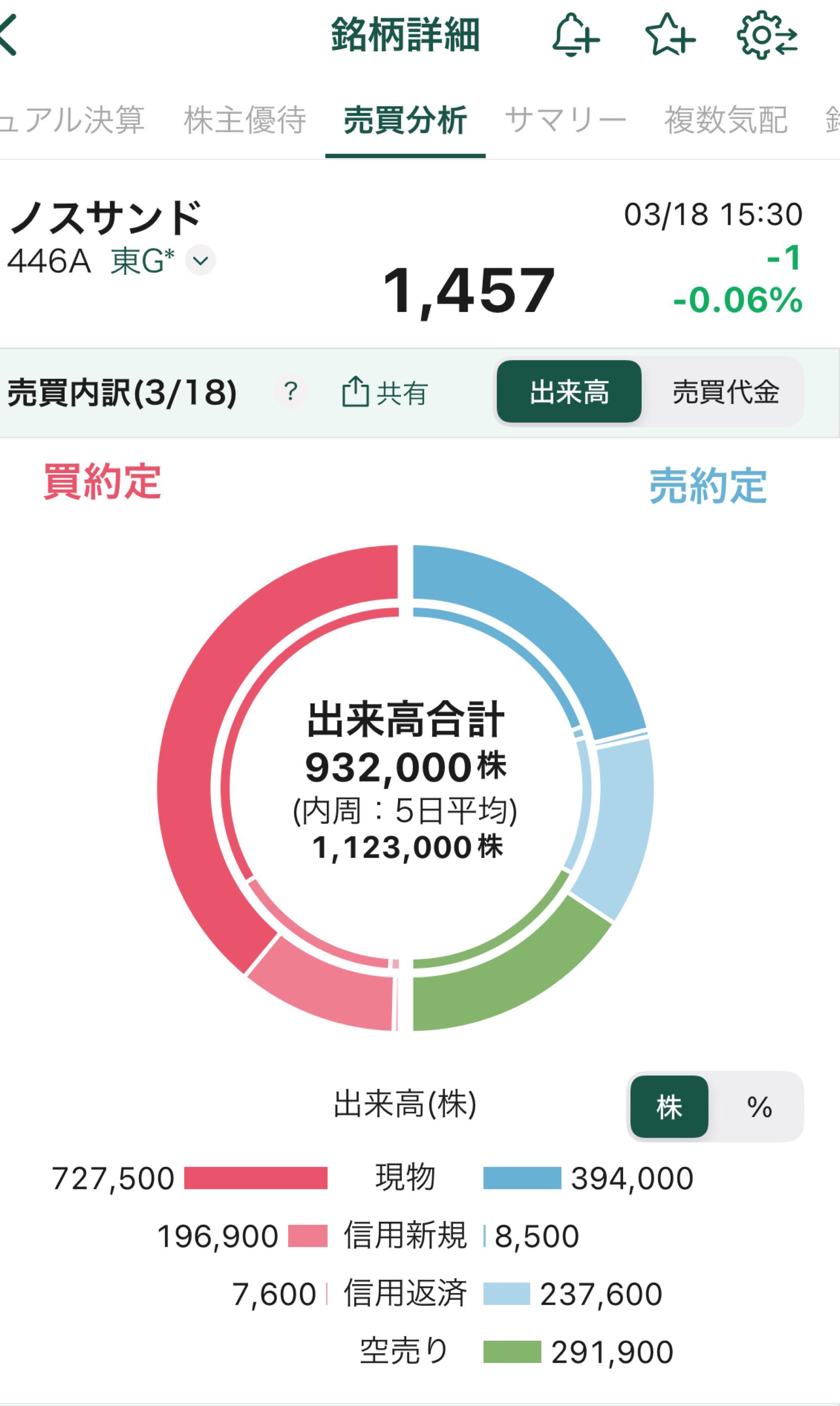Expand the 東G market dropdown
840x1406 pixels.
pos(200,261)
